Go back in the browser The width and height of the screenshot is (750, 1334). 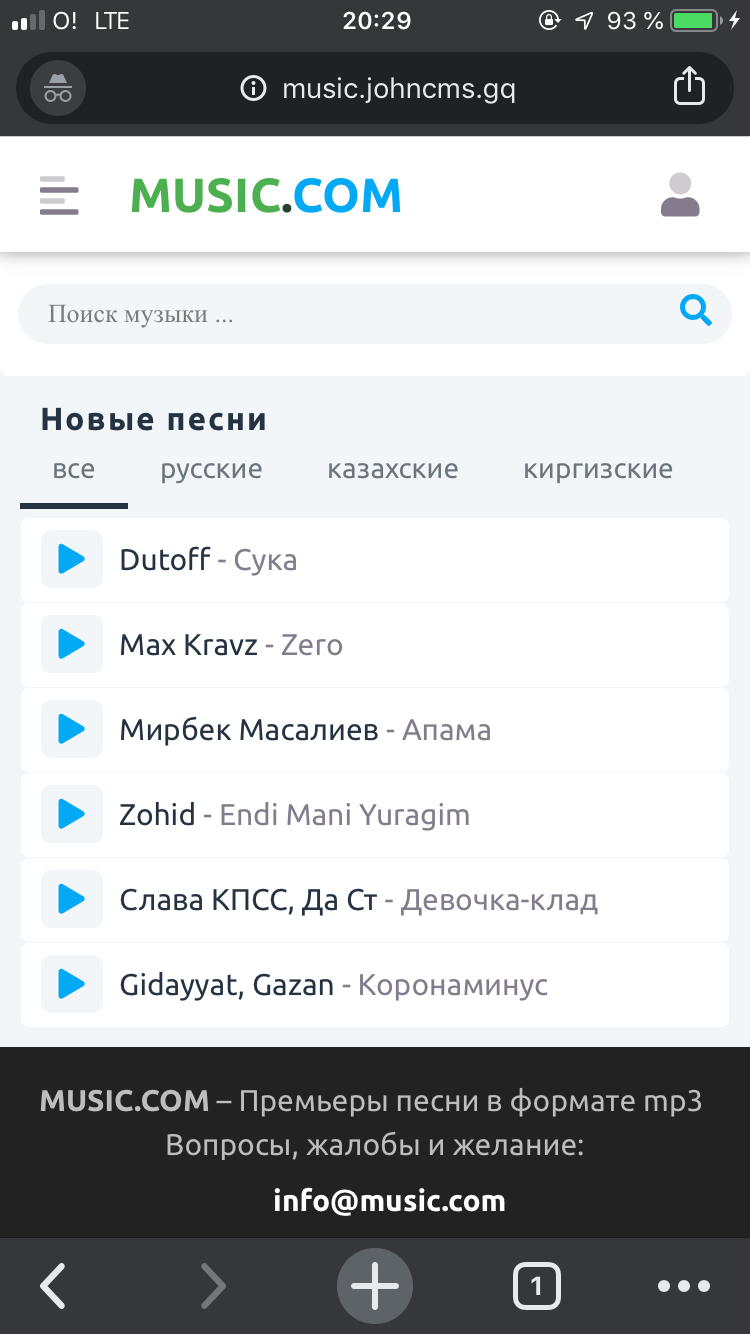tap(53, 1286)
